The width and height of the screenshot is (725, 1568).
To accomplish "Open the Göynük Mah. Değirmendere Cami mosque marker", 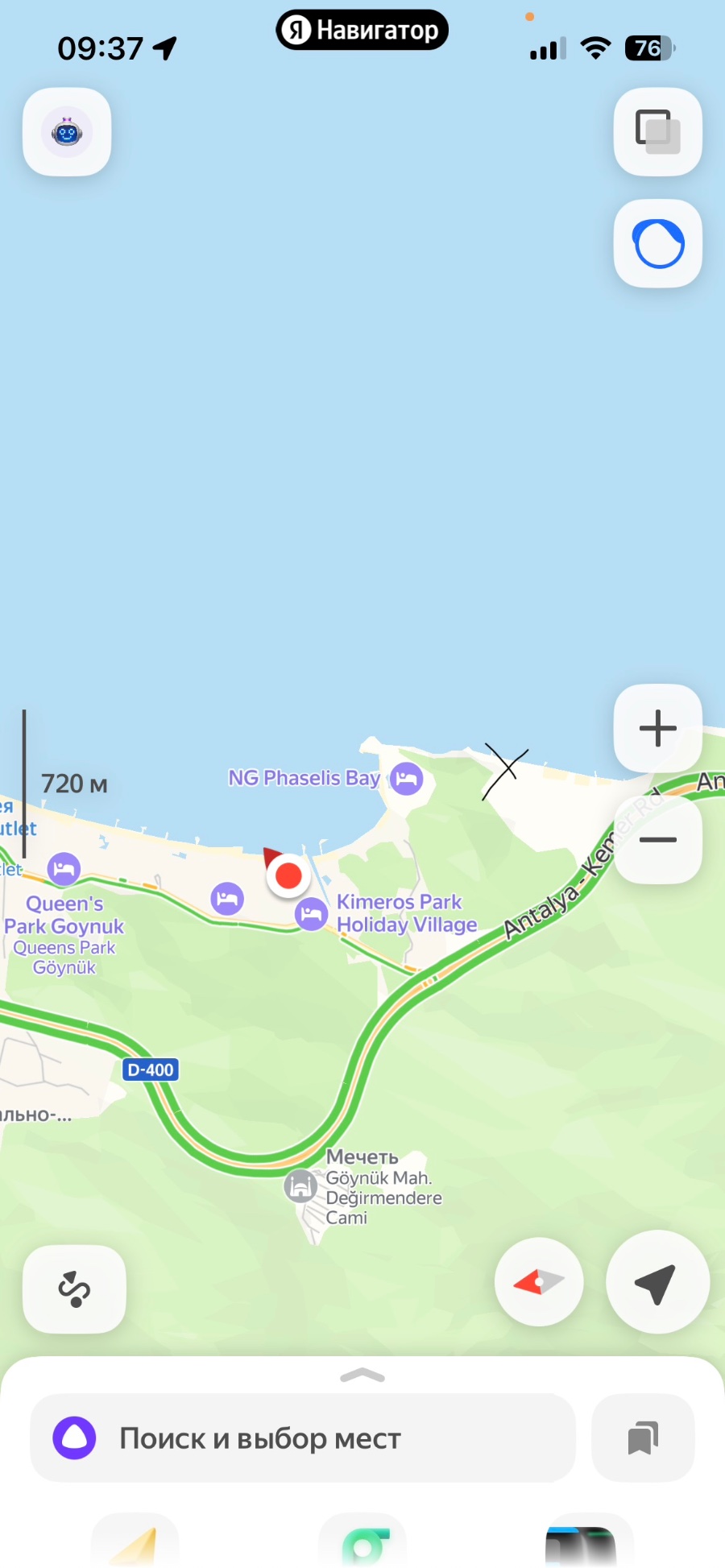I will 300,1185.
